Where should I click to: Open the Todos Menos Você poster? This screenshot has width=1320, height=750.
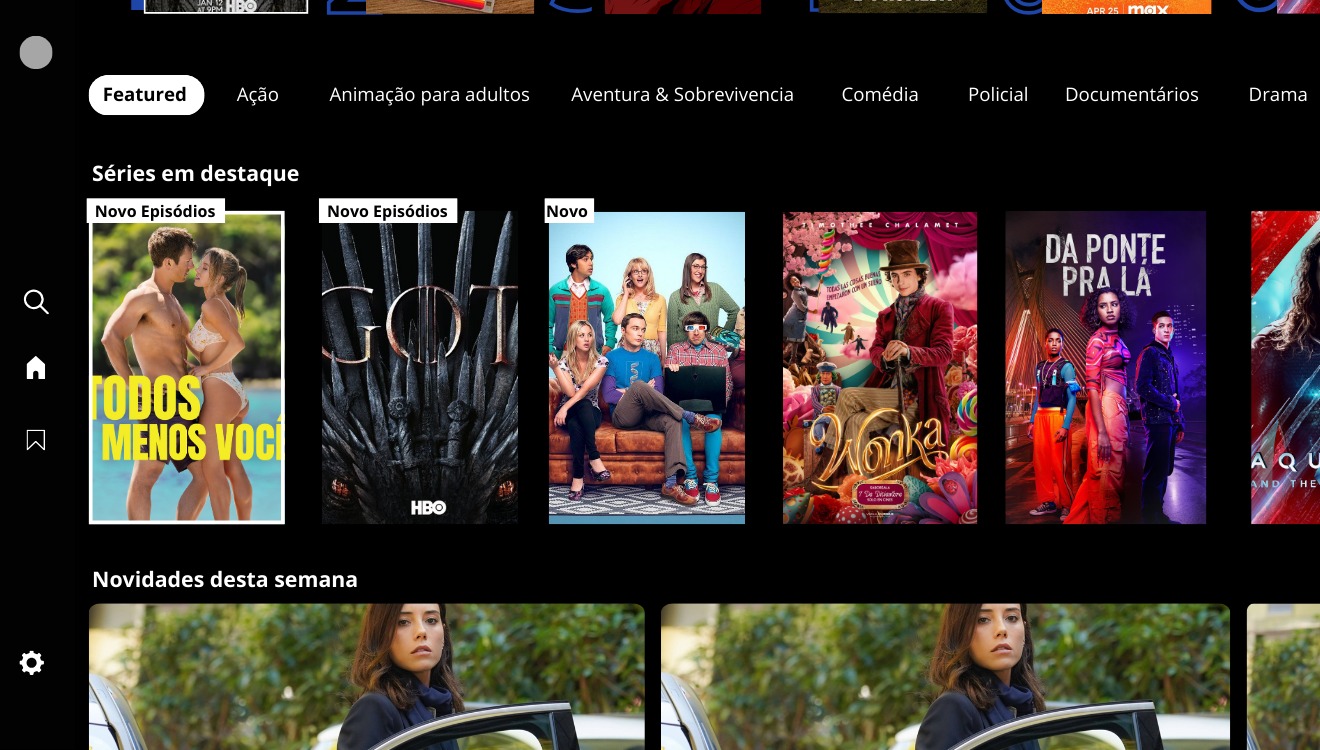pyautogui.click(x=187, y=367)
